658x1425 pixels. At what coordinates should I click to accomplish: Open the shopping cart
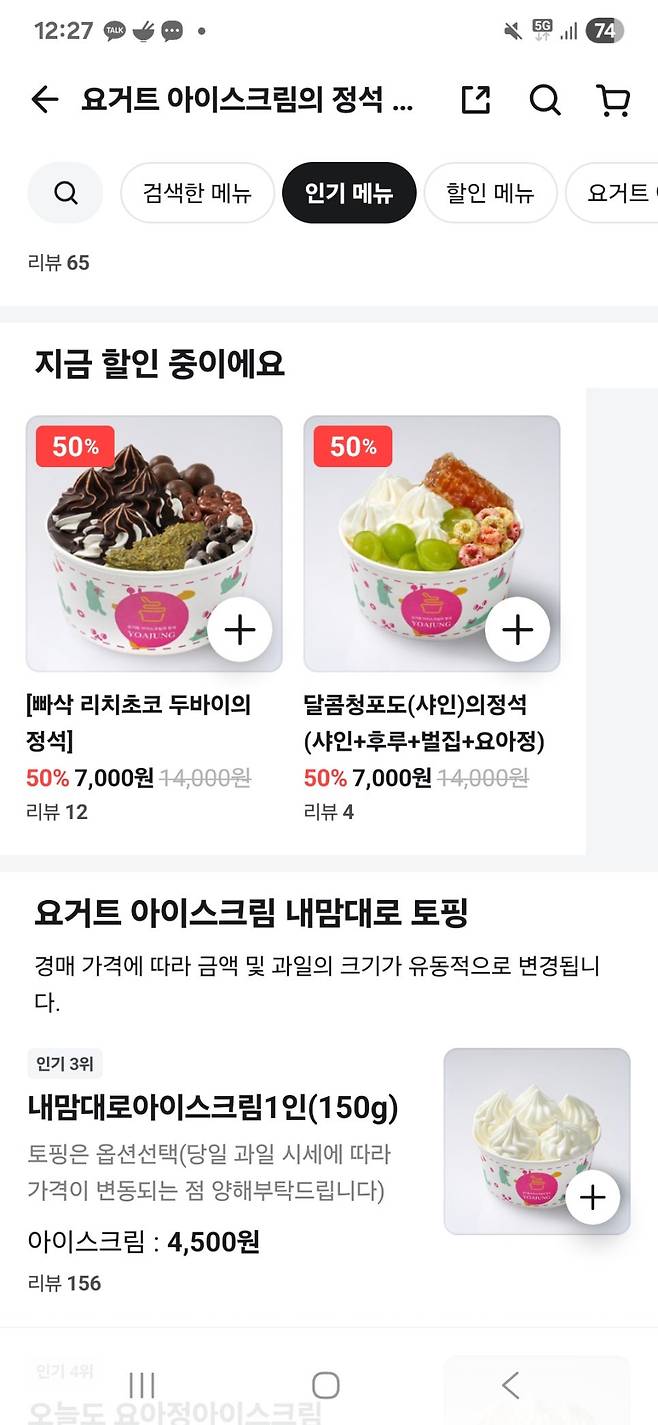pos(613,100)
